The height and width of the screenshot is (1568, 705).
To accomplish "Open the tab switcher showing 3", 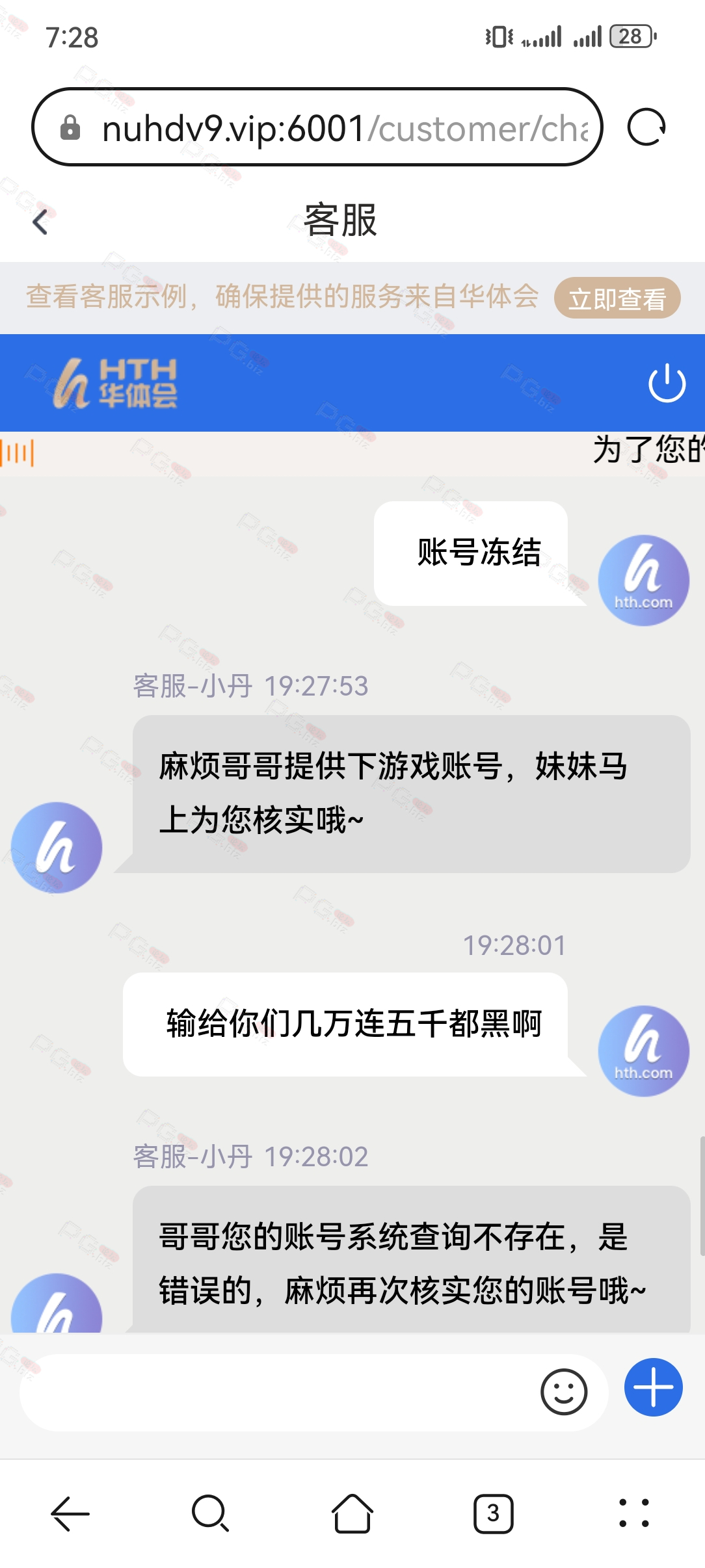I will (493, 1513).
